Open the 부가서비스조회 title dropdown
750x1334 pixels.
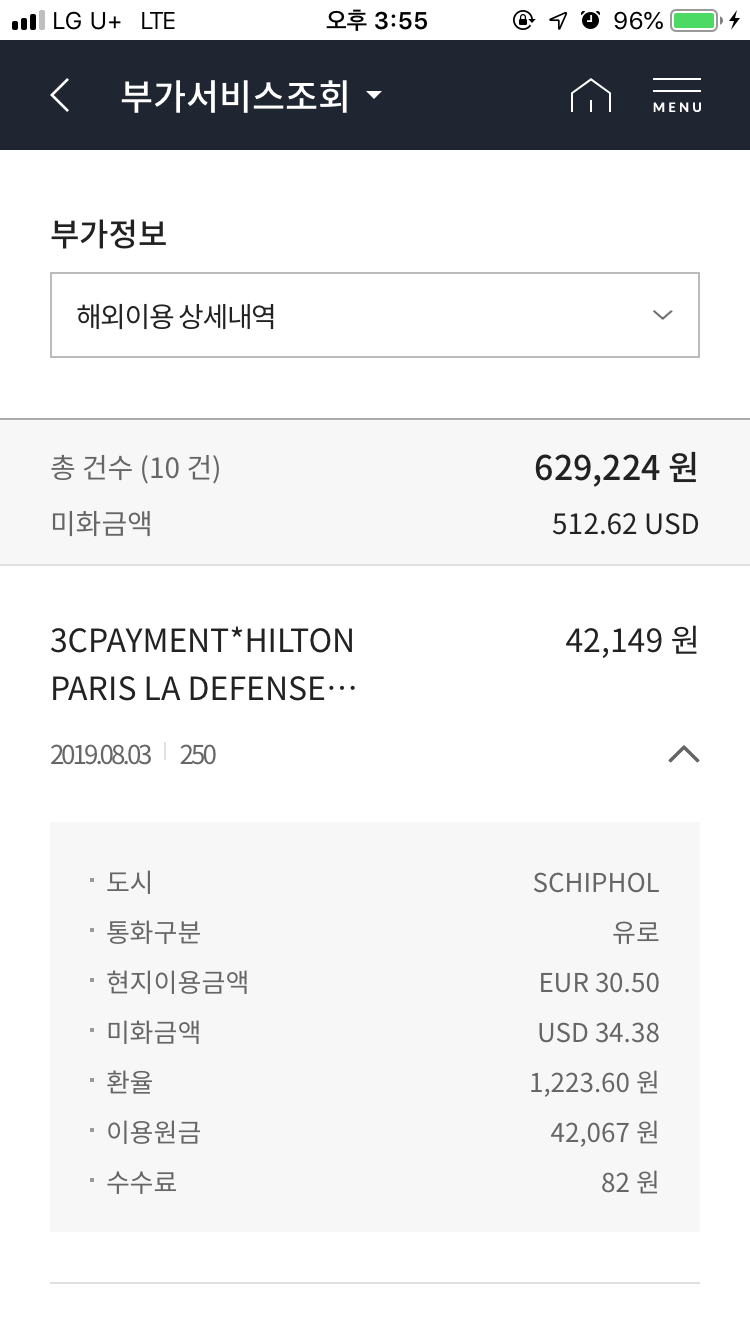pyautogui.click(x=375, y=94)
